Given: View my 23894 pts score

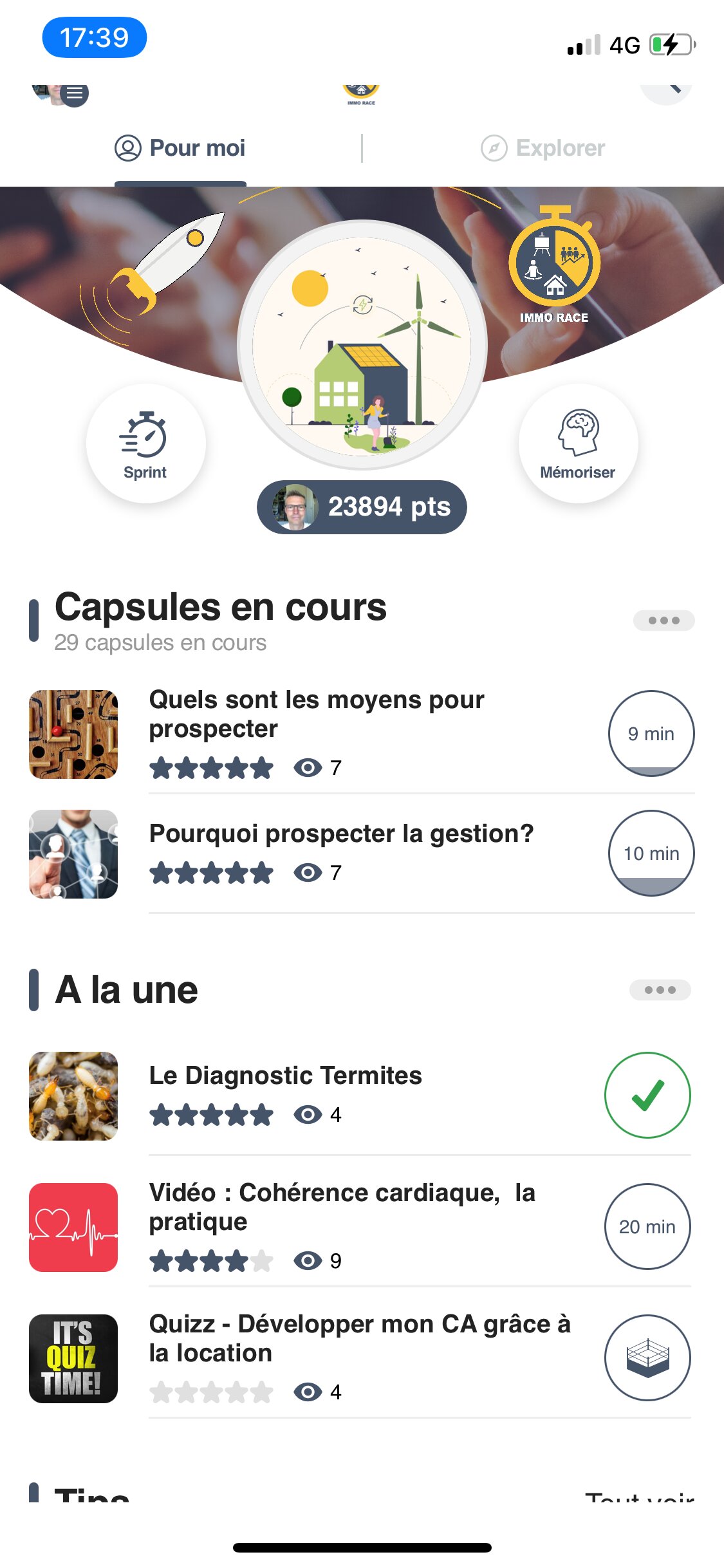Looking at the screenshot, I should pos(362,507).
